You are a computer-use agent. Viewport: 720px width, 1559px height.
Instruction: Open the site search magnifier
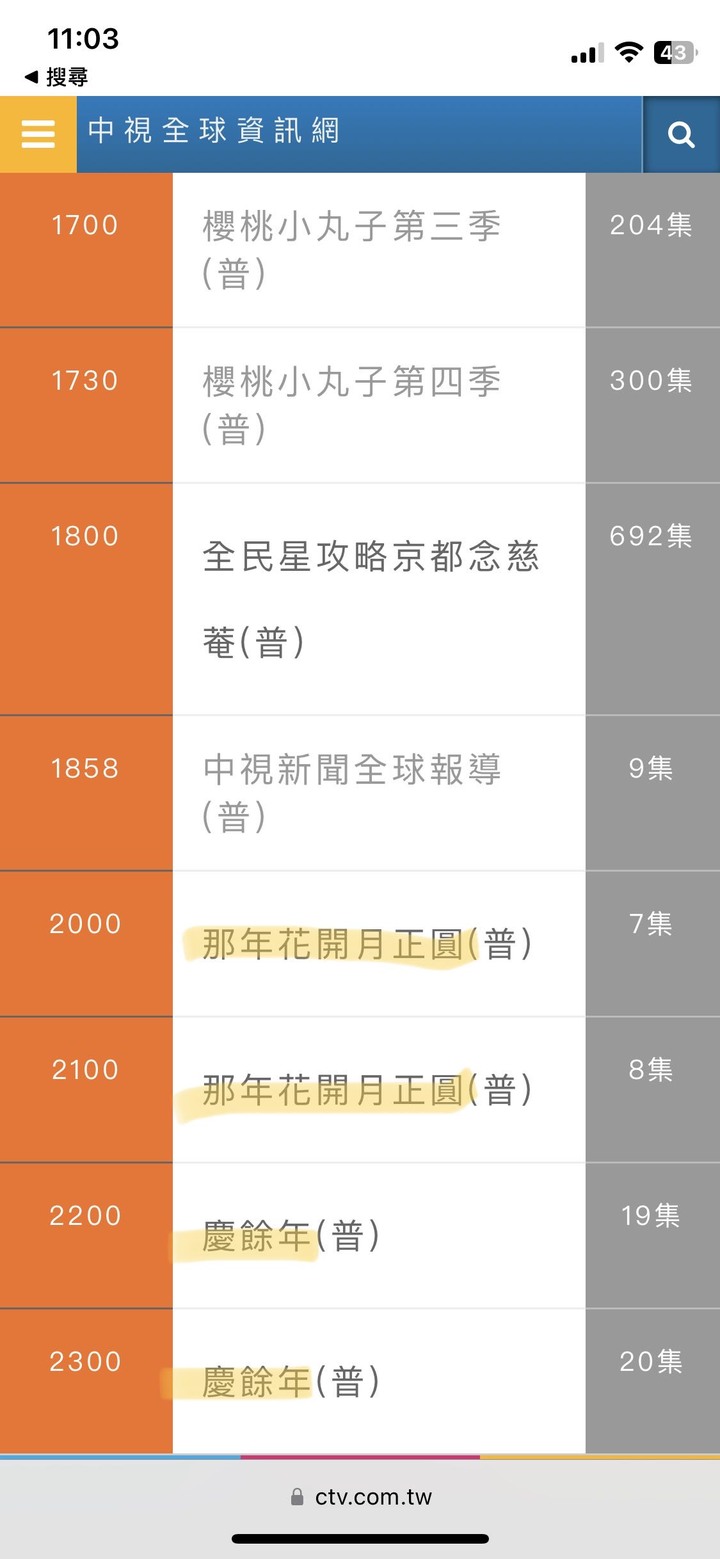[x=681, y=134]
